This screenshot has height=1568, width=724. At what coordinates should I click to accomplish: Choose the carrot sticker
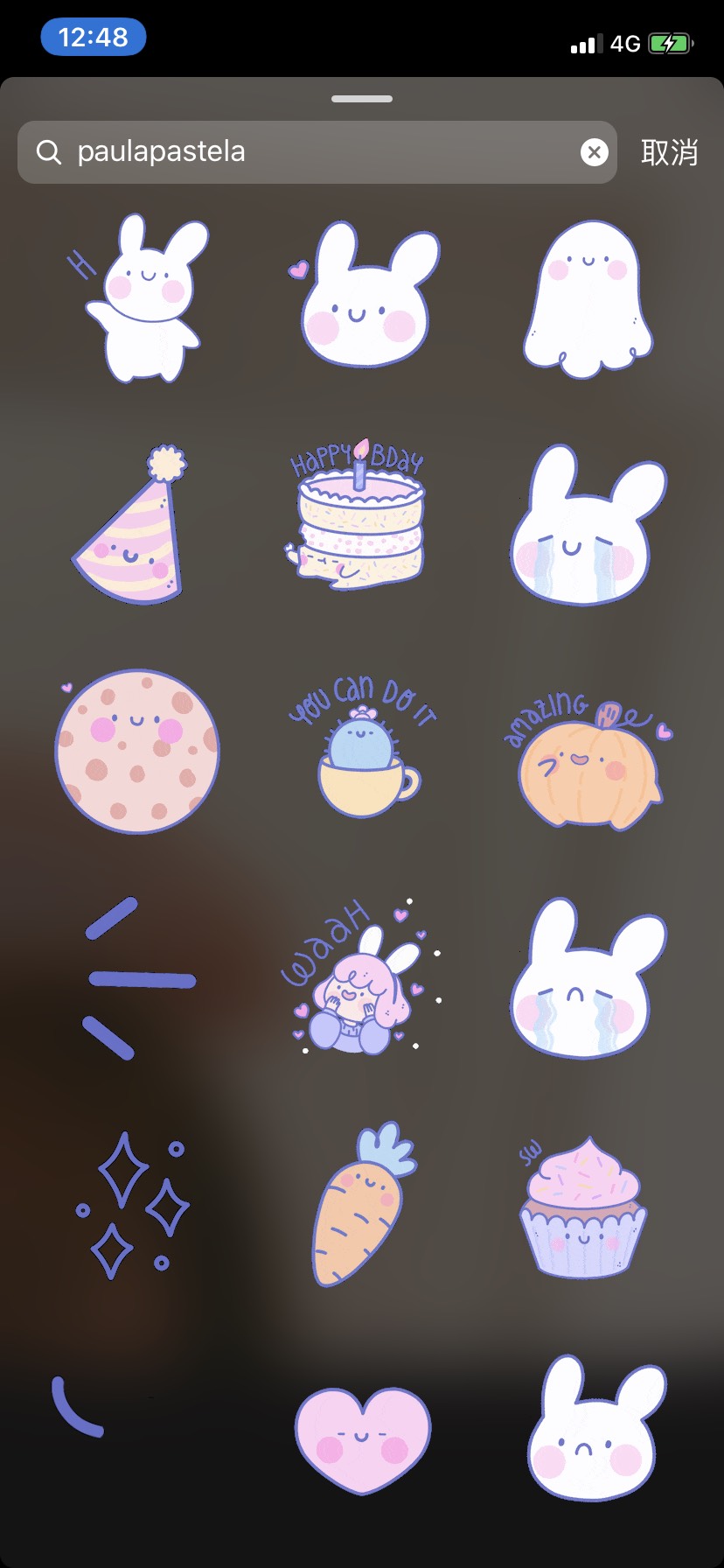pyautogui.click(x=360, y=1206)
